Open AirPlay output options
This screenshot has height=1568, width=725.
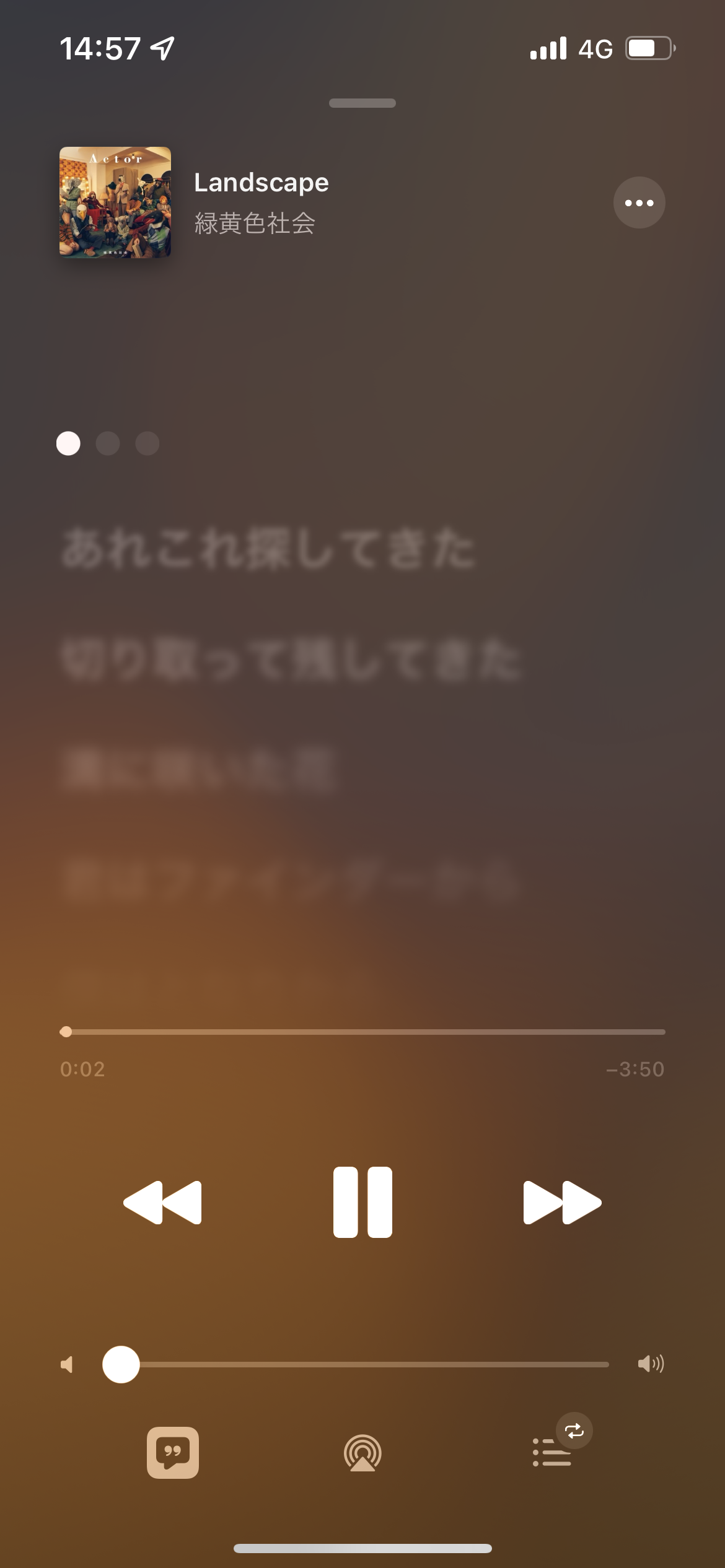click(x=362, y=1453)
